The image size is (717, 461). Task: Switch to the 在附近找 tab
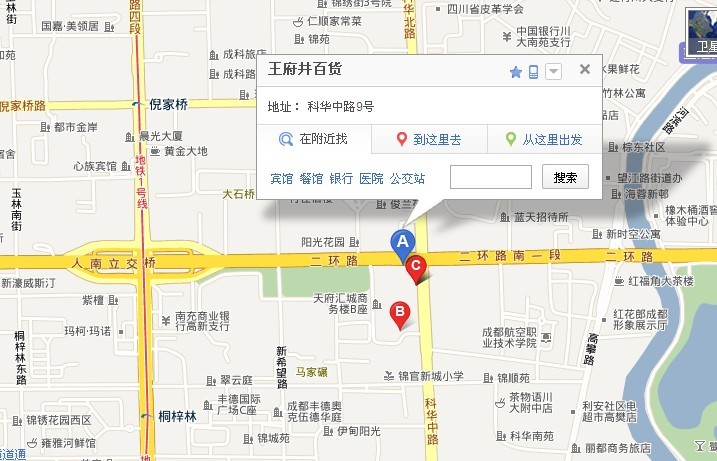314,140
